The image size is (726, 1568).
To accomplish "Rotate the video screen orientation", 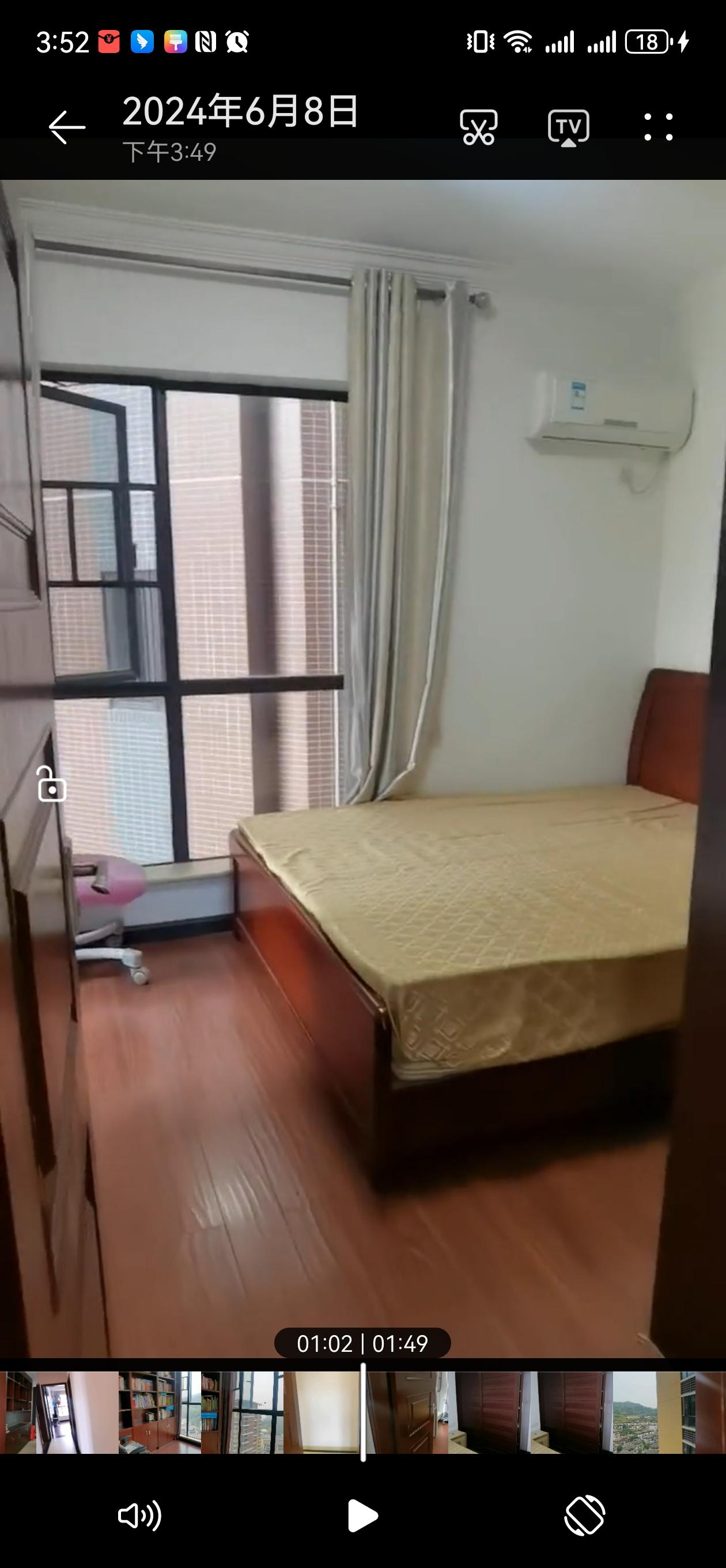I will point(584,1515).
